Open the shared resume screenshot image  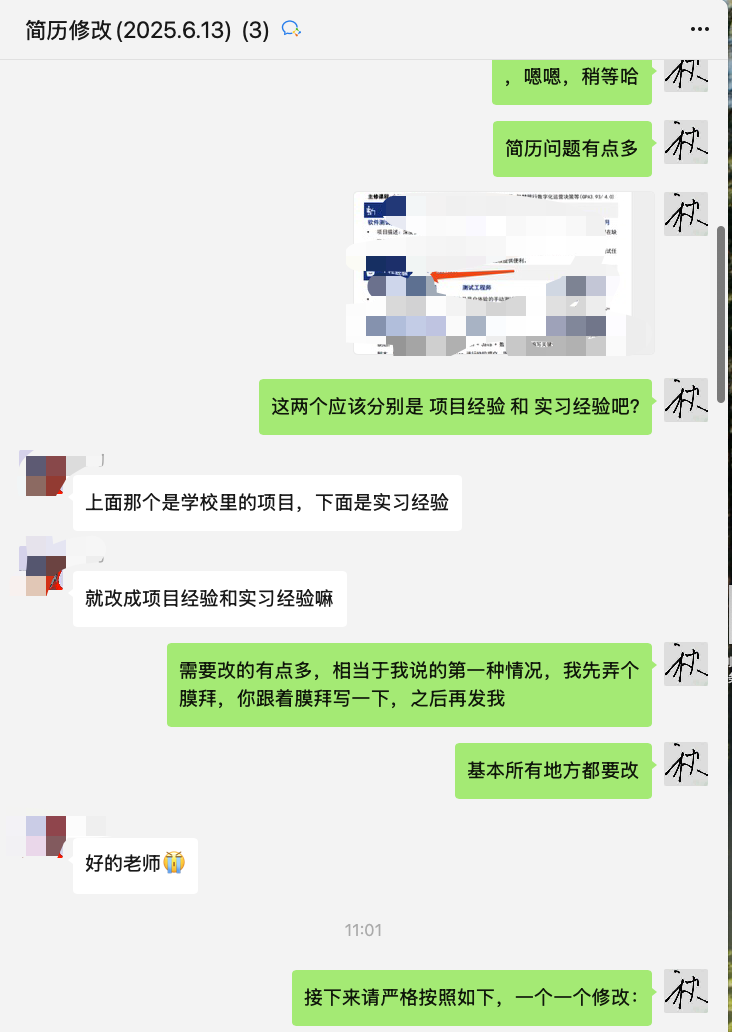pos(503,273)
